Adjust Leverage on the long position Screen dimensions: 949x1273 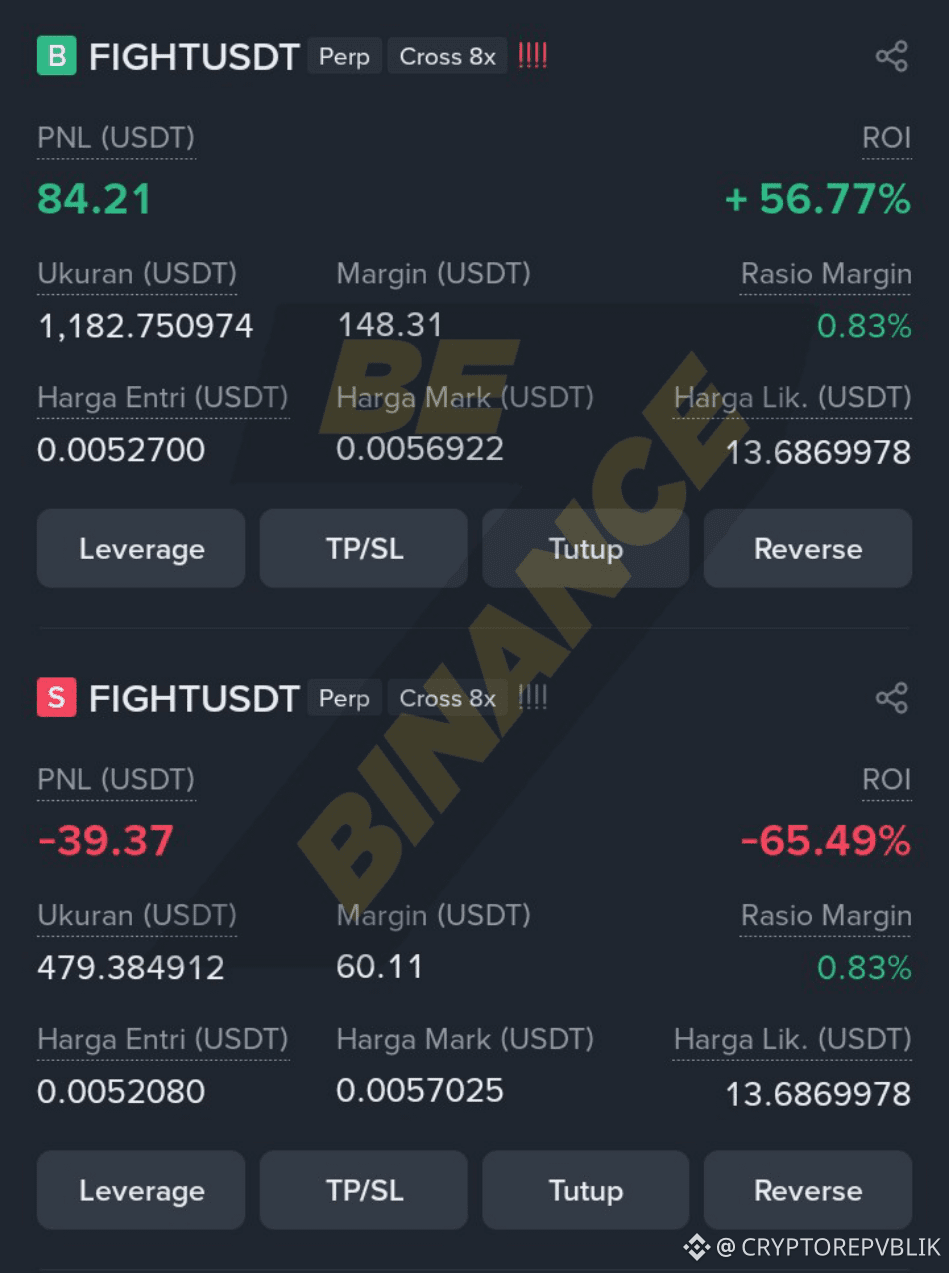pyautogui.click(x=141, y=548)
